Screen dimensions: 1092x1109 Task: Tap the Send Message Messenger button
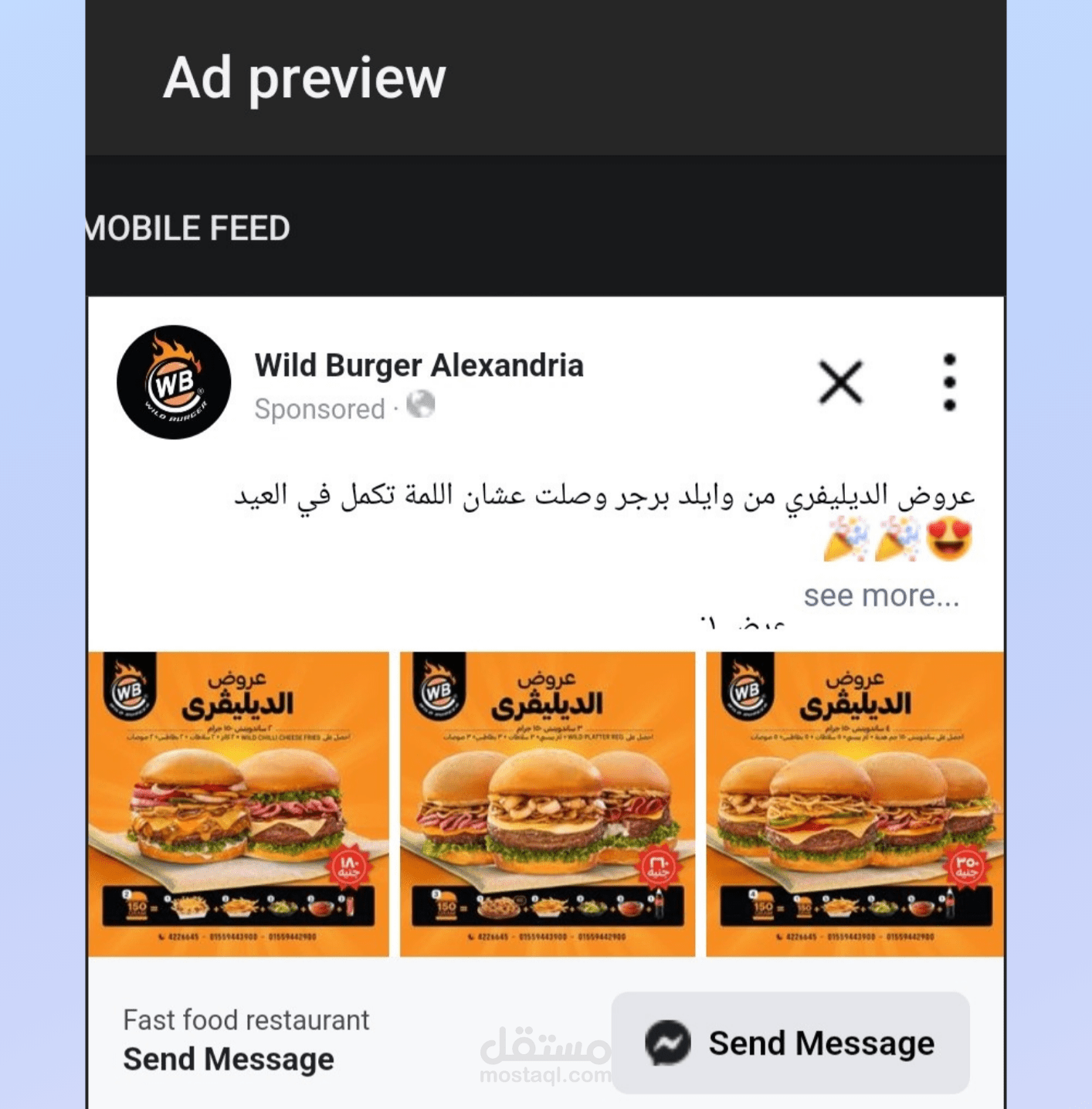[790, 1043]
